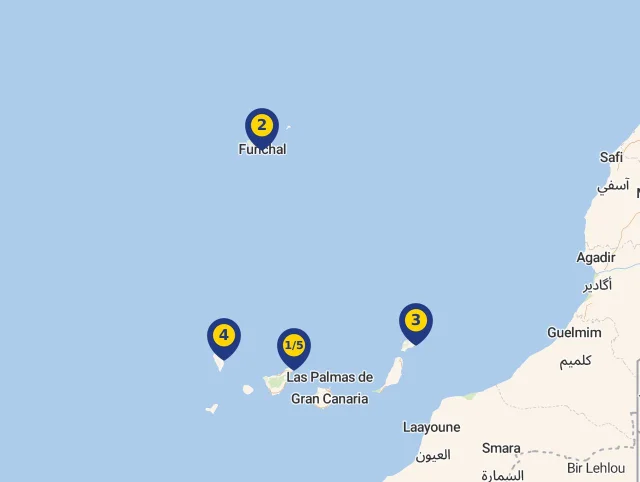Choose the 1/5 marker near Las Palmas
640x482 pixels.
(x=294, y=346)
